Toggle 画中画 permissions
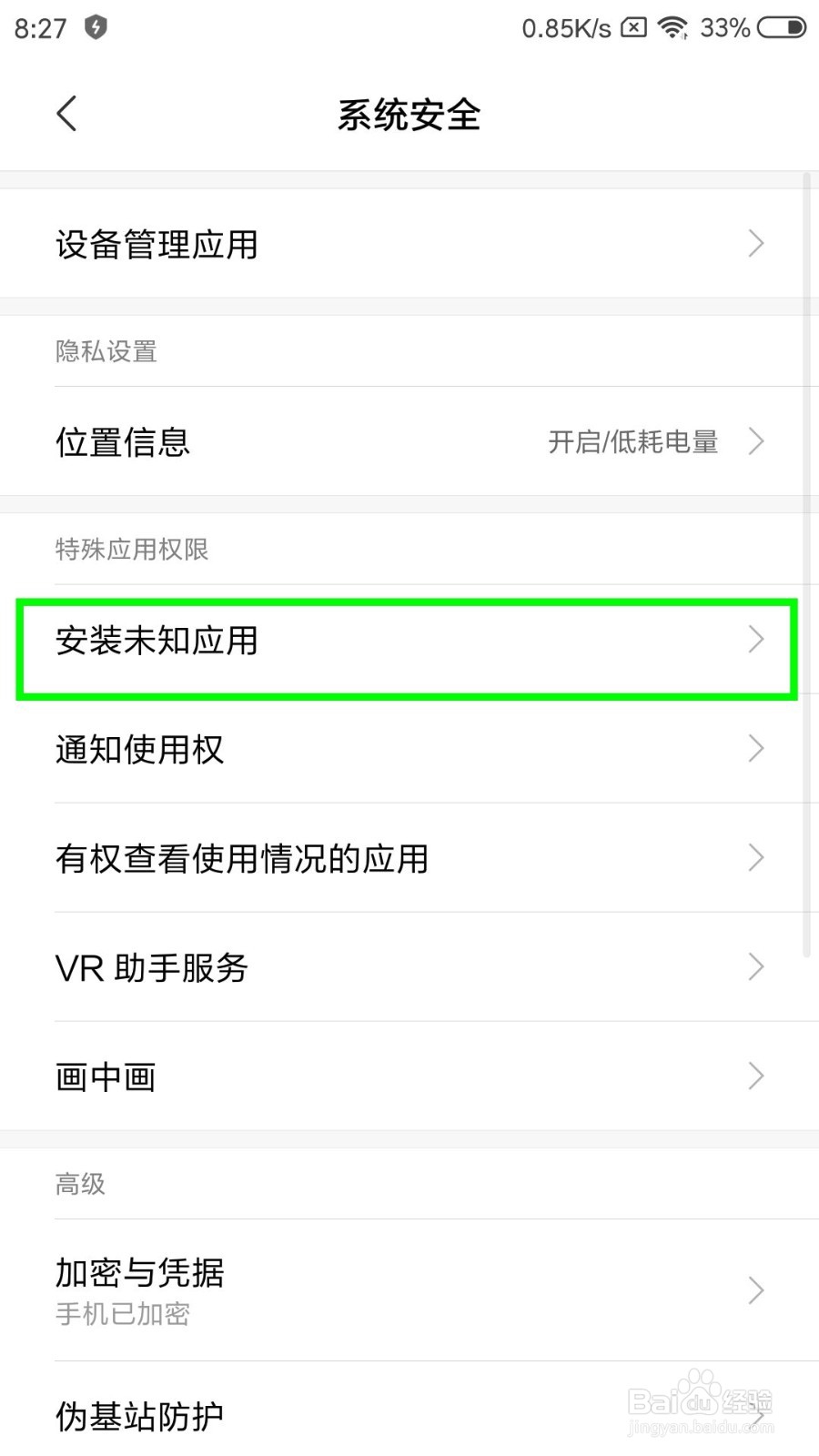This screenshot has height=1456, width=819. point(409,1077)
